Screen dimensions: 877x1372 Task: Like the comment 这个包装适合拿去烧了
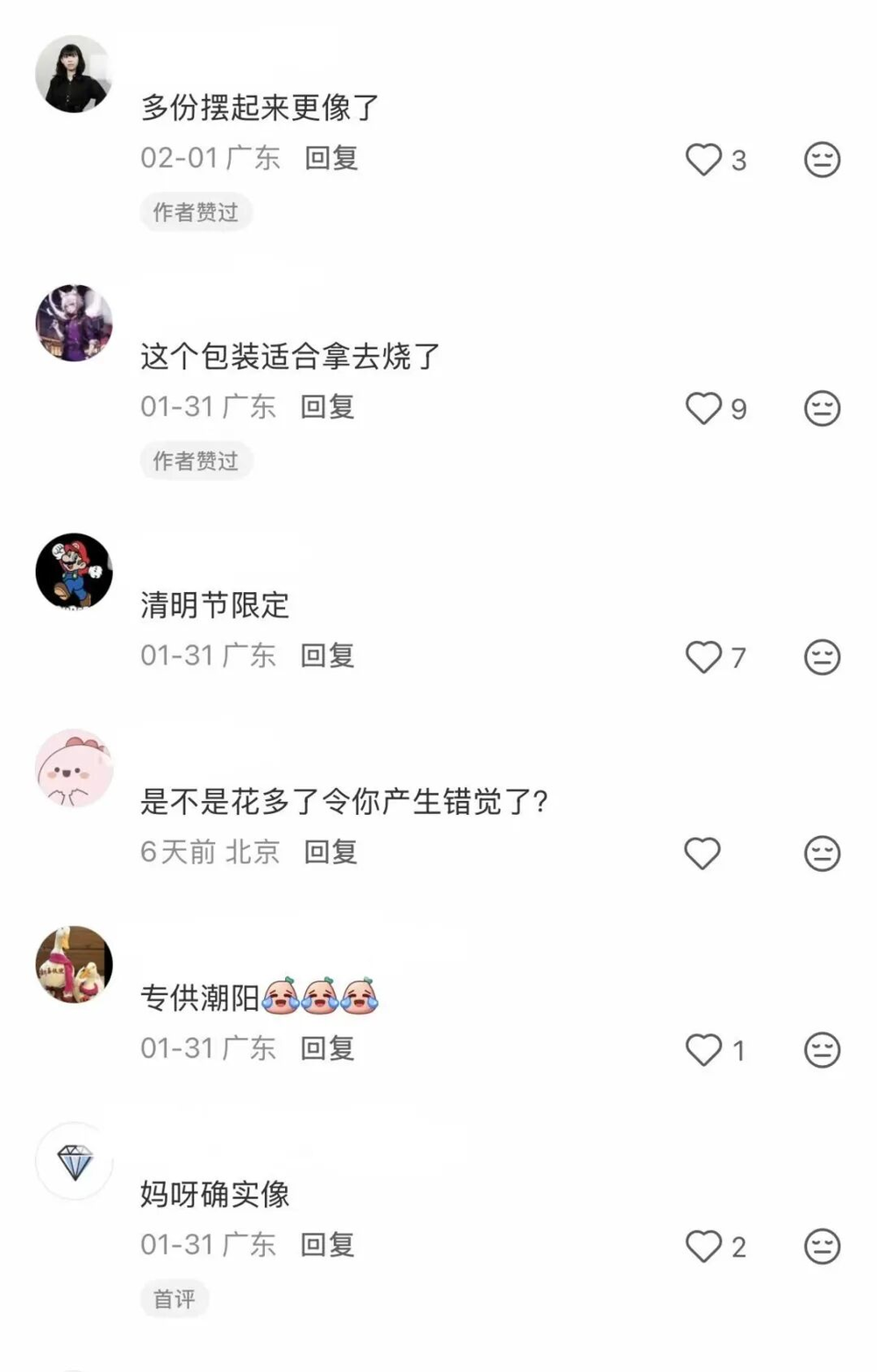[703, 408]
